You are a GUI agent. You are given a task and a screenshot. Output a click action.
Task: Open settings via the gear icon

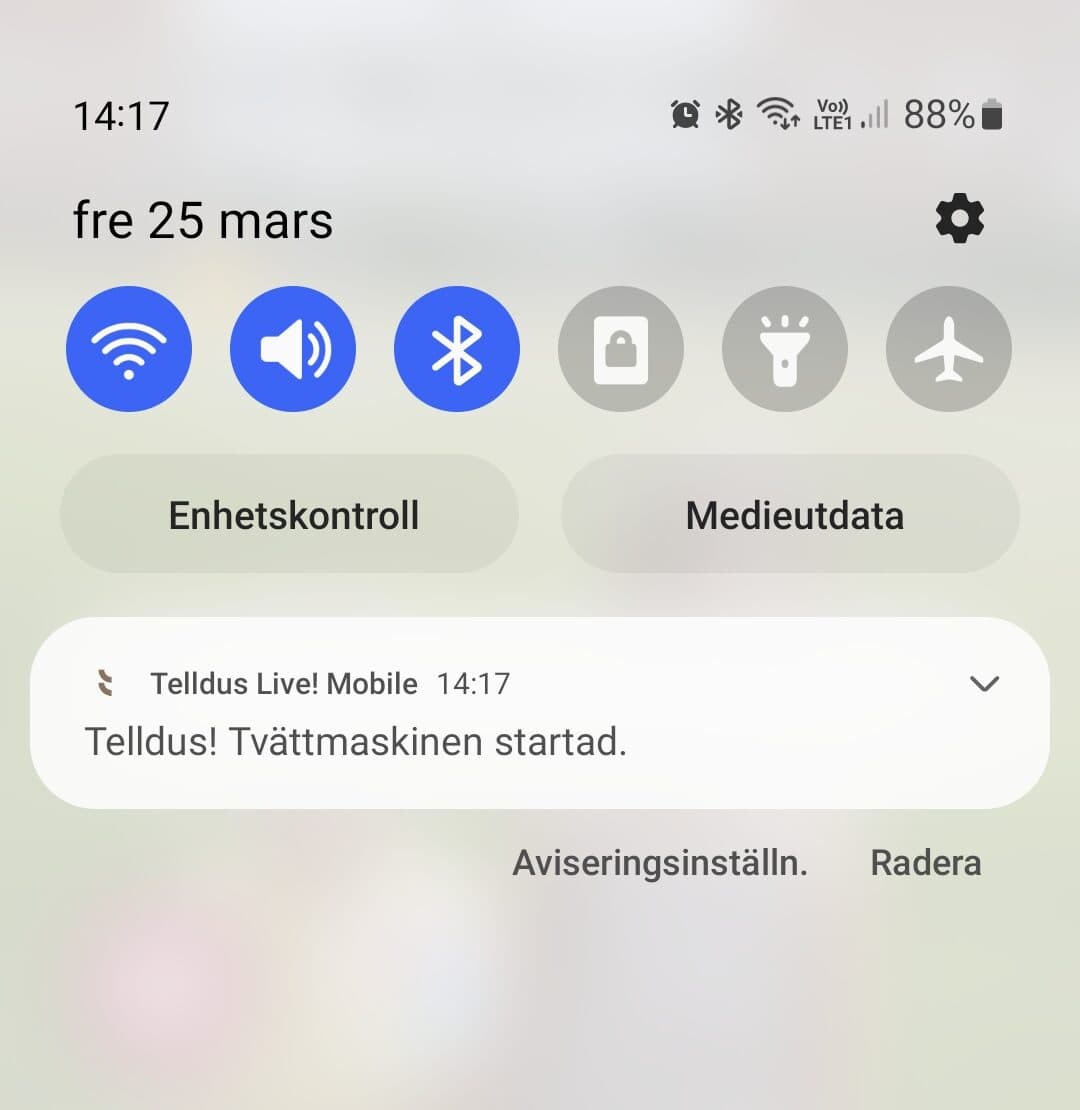click(x=959, y=219)
